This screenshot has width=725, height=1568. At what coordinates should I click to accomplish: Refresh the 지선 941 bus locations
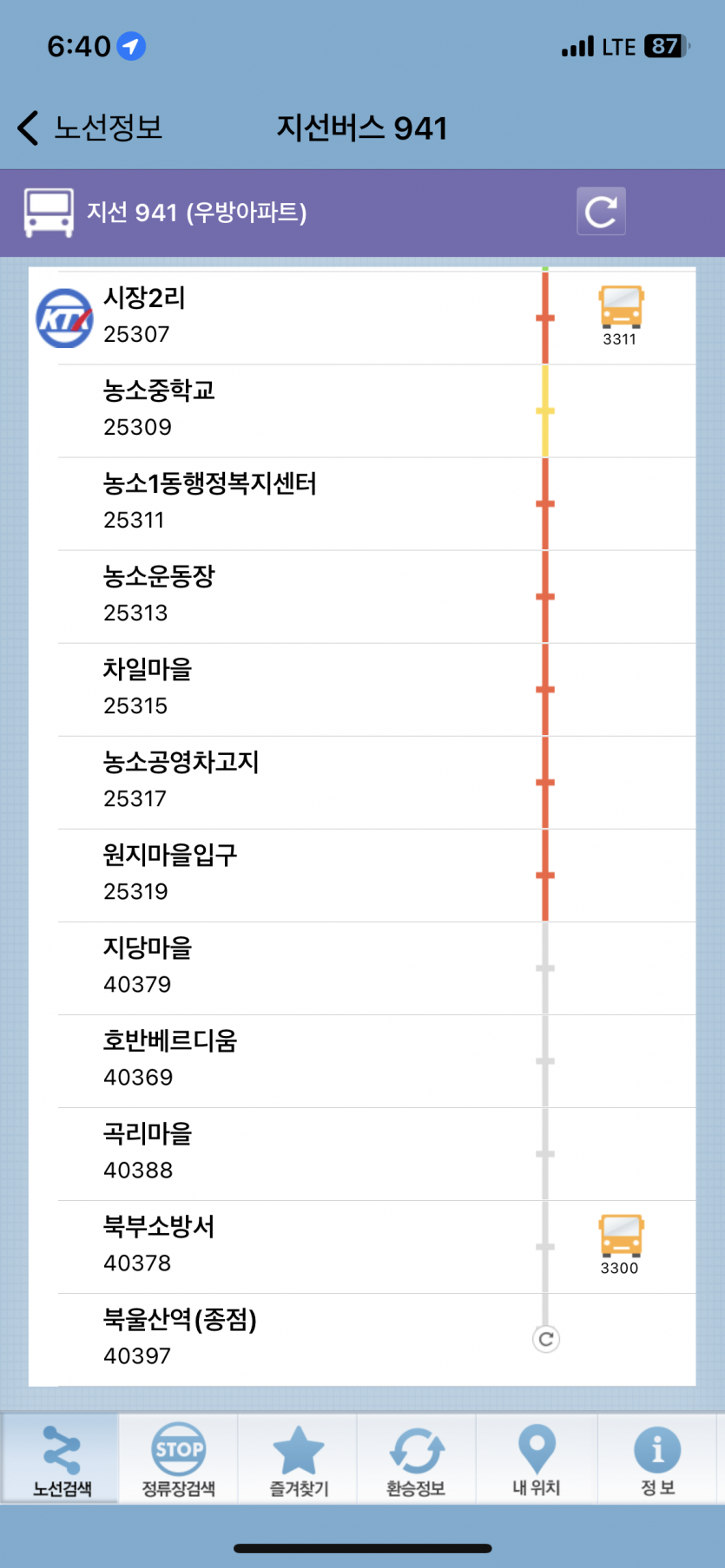601,212
